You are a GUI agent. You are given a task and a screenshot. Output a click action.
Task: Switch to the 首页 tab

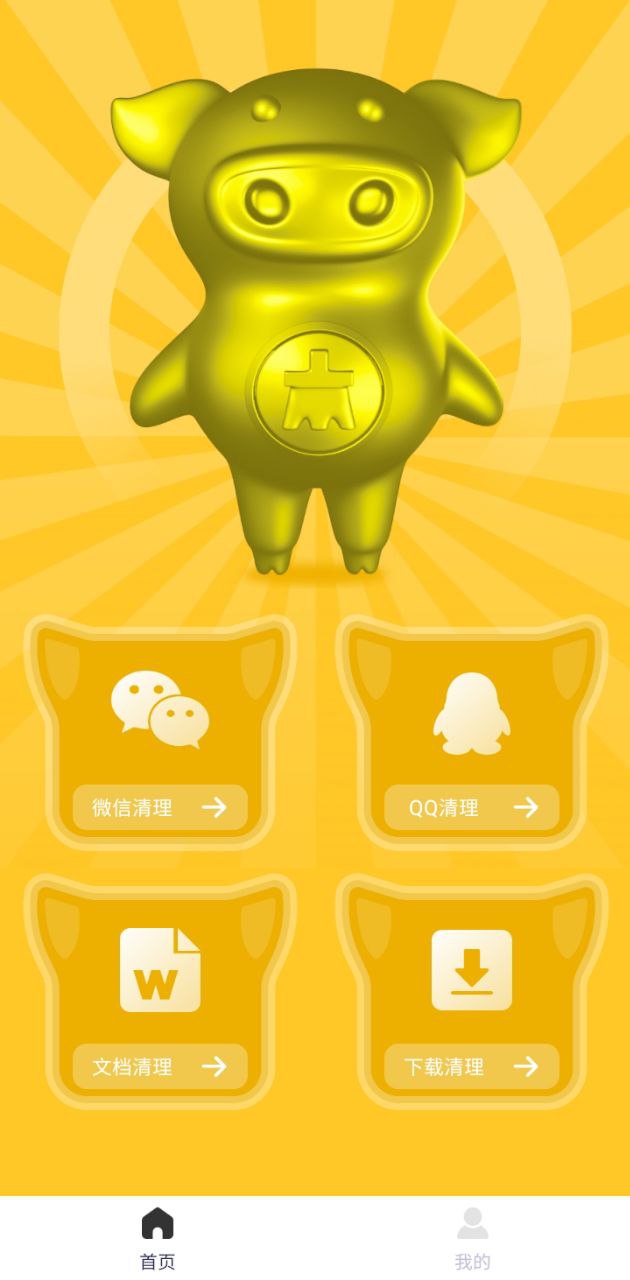coord(157,1238)
